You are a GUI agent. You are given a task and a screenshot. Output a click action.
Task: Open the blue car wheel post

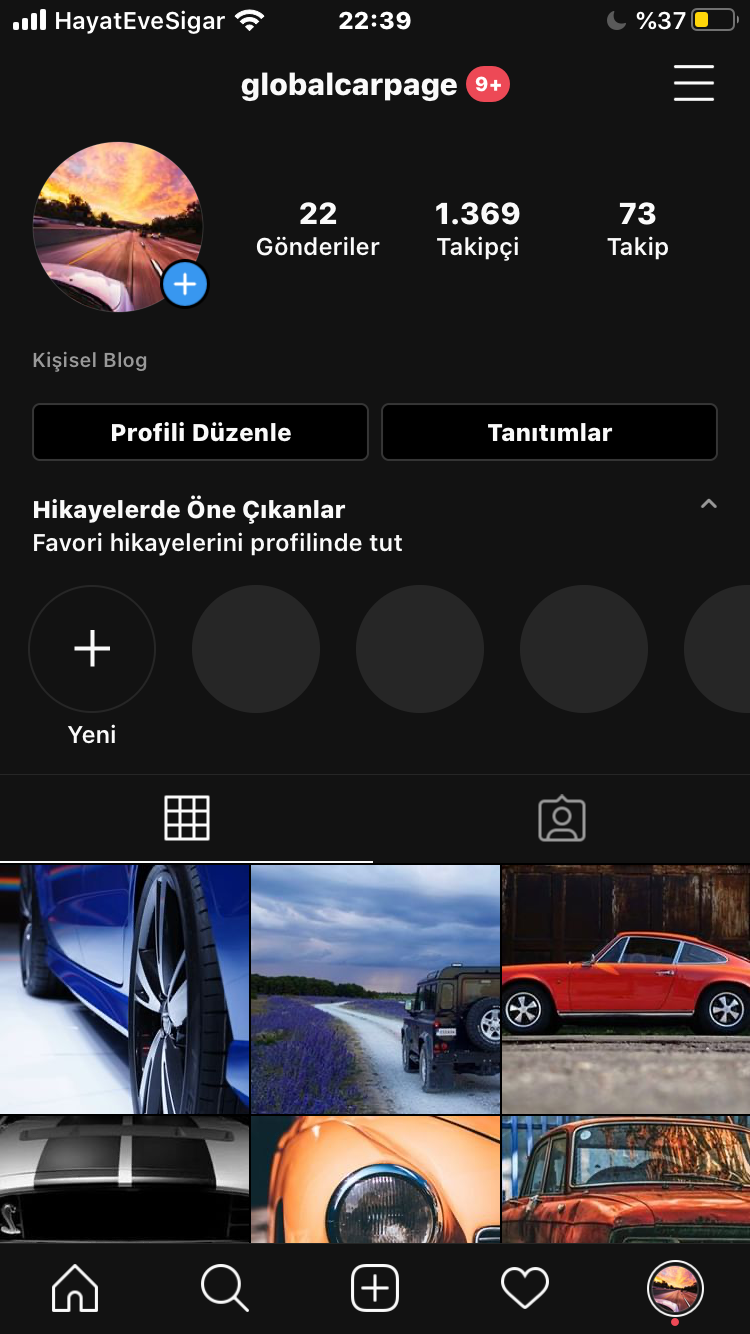pyautogui.click(x=124, y=989)
